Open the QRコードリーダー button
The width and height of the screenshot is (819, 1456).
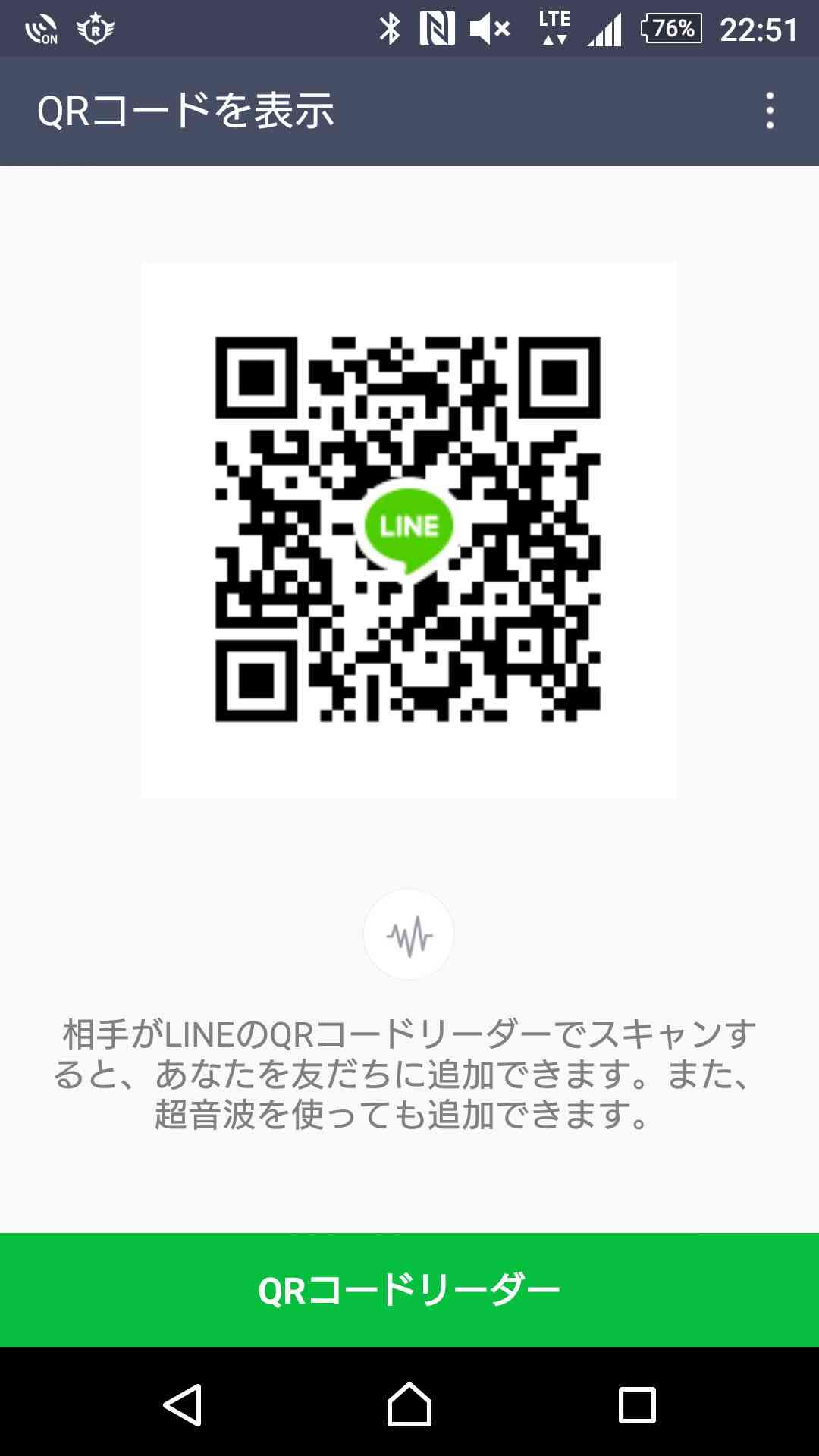coord(409,1289)
